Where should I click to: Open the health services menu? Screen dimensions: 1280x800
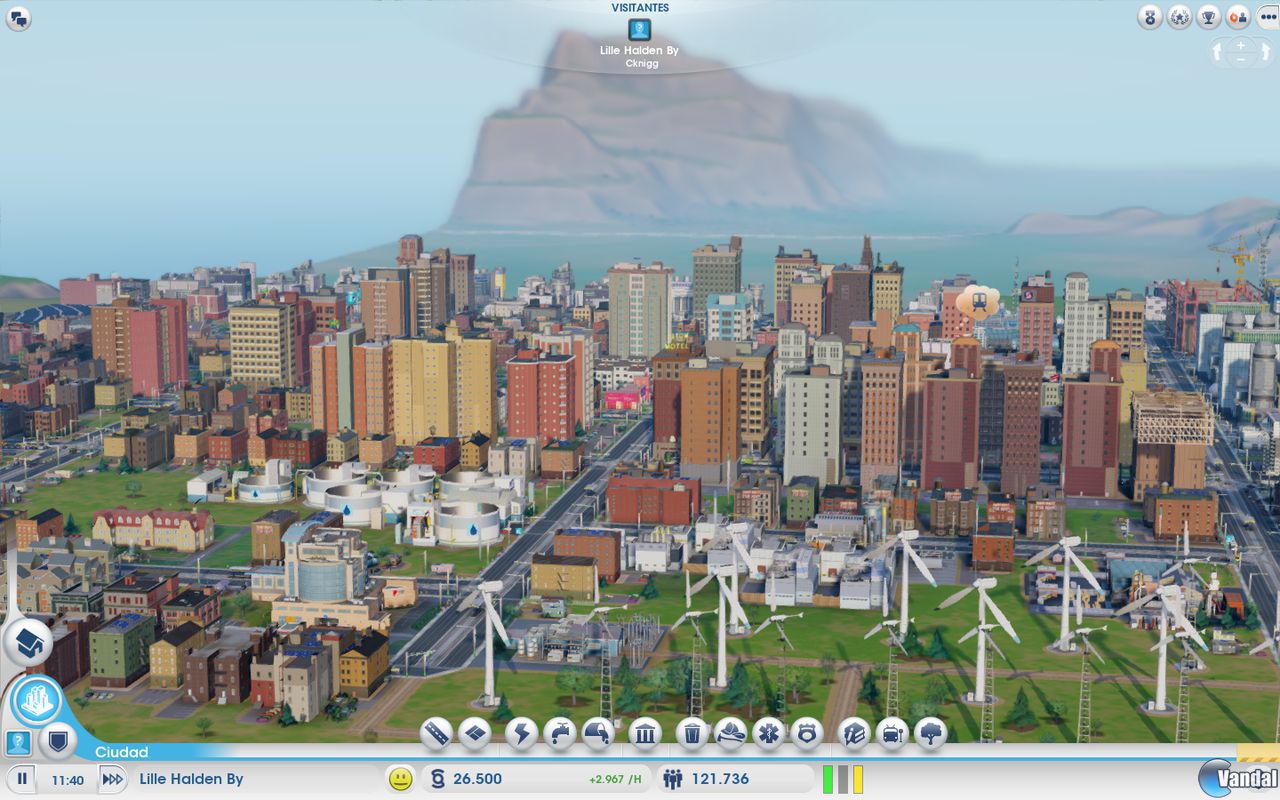pos(769,734)
